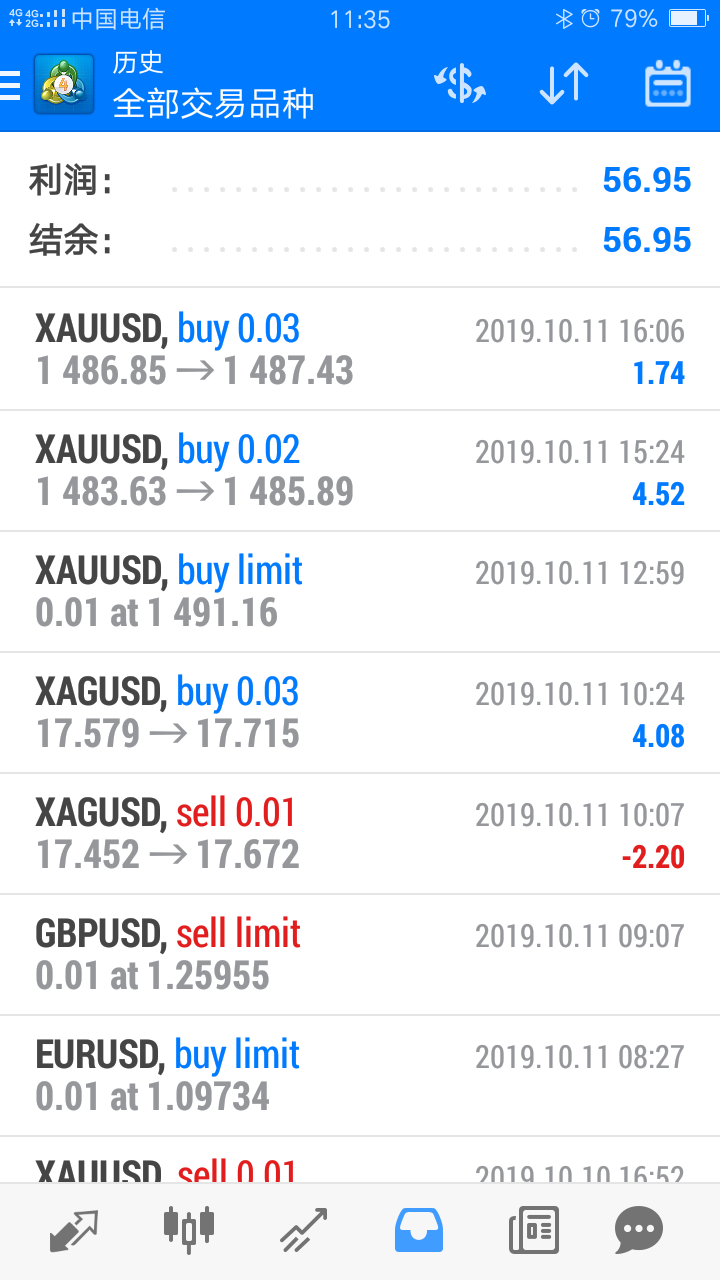Select the GBPUSD sell limit order
This screenshot has width=720, height=1280.
tap(360, 955)
